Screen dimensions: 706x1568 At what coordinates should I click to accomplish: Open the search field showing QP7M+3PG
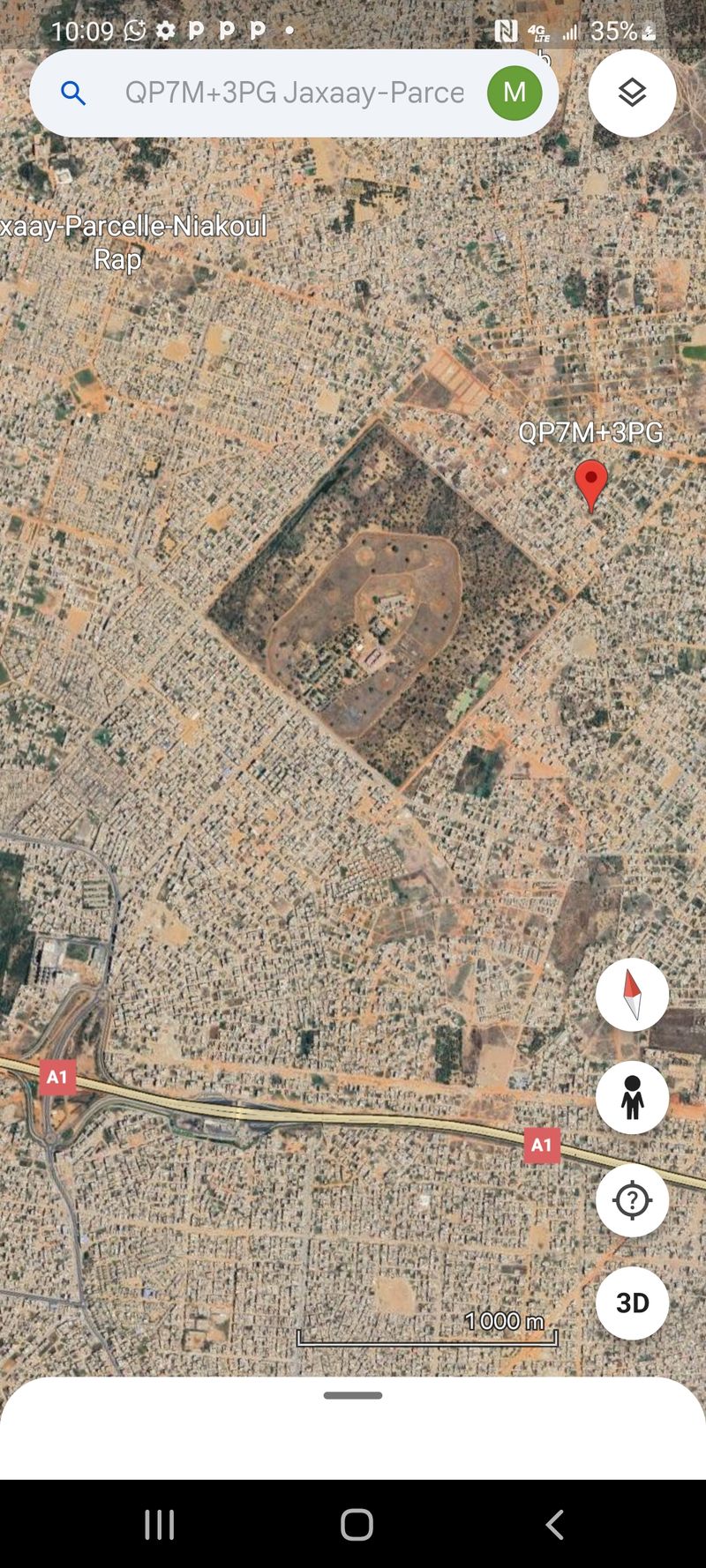click(x=294, y=93)
